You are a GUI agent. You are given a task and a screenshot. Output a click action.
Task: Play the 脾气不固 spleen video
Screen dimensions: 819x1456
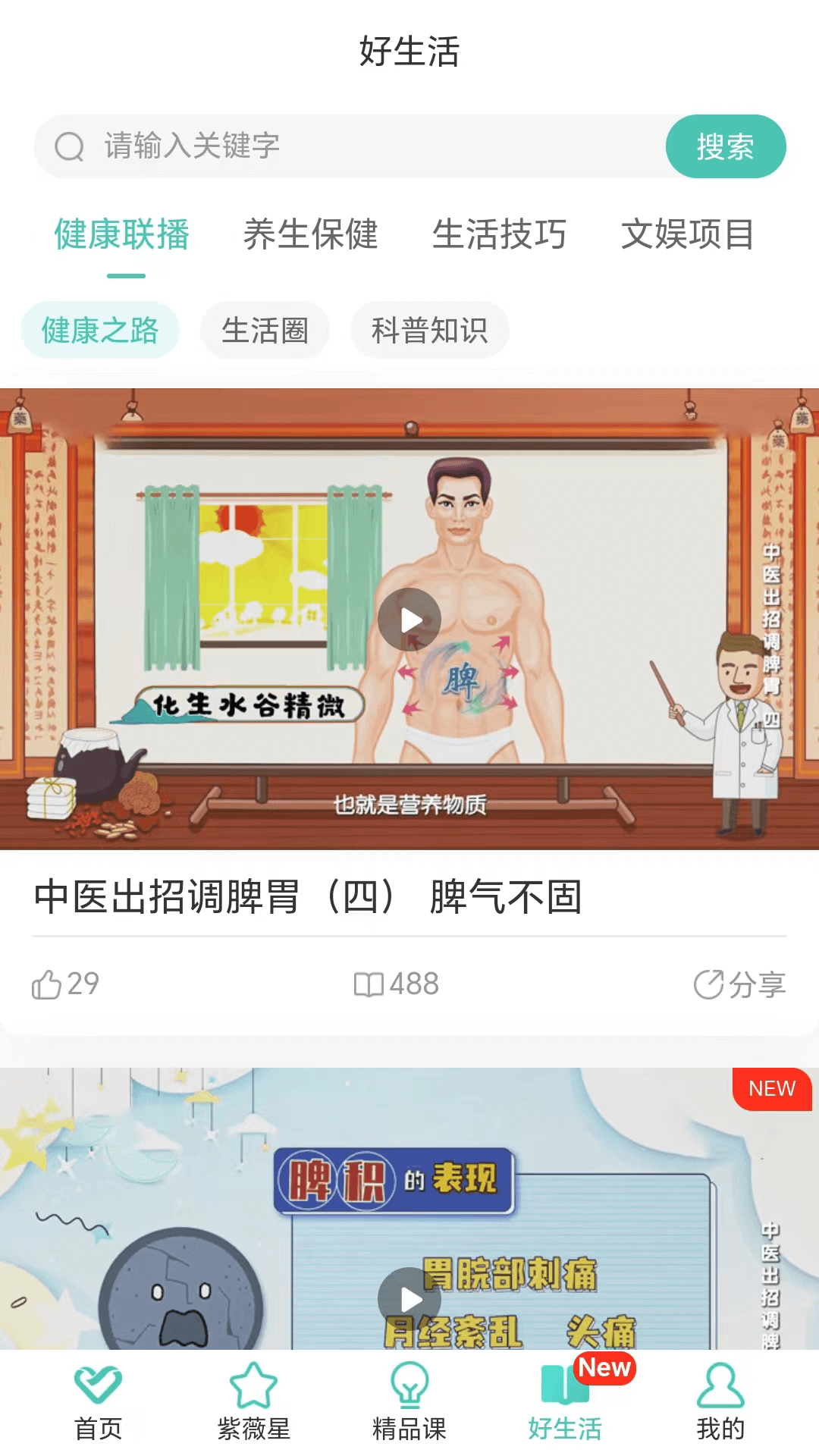[x=409, y=620]
